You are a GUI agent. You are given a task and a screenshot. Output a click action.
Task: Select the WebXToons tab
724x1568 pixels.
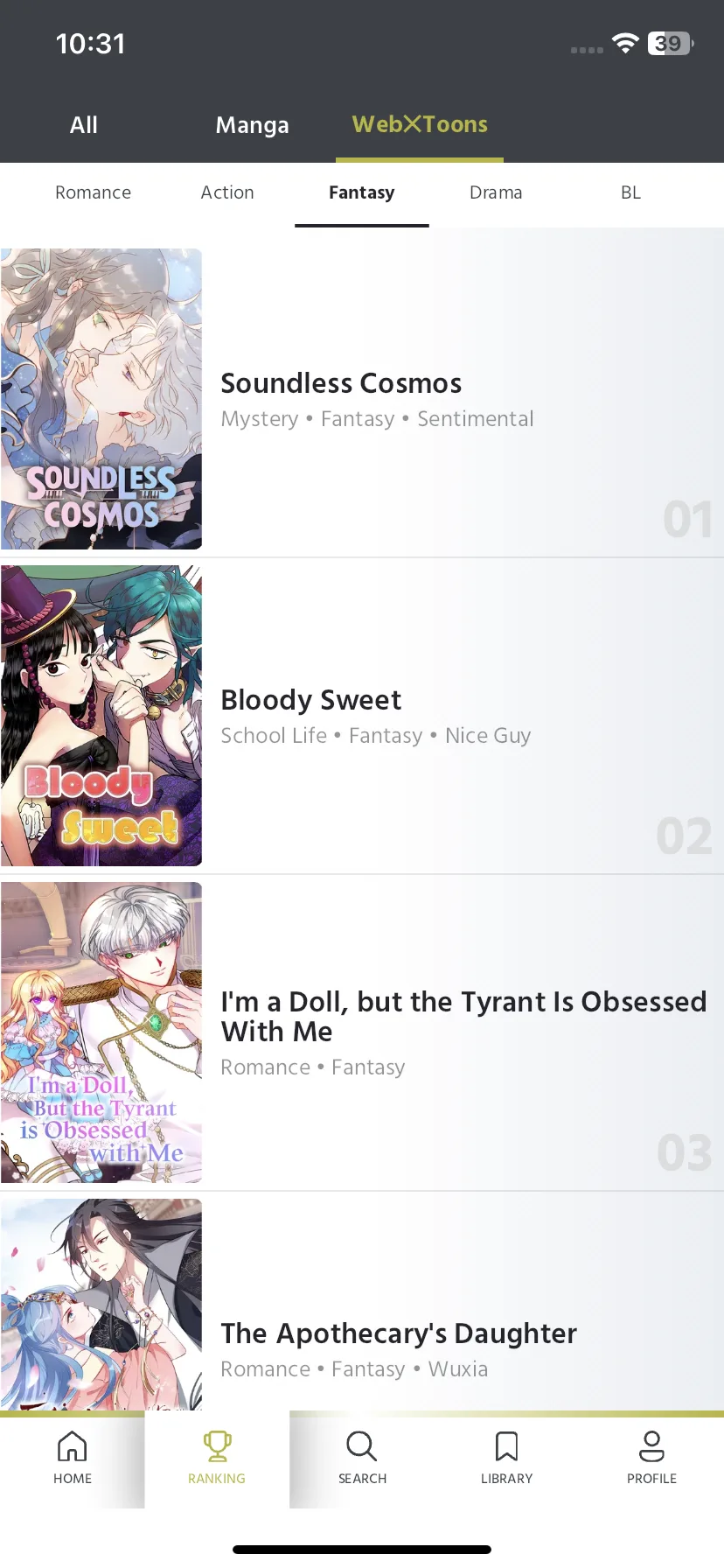pyautogui.click(x=420, y=125)
